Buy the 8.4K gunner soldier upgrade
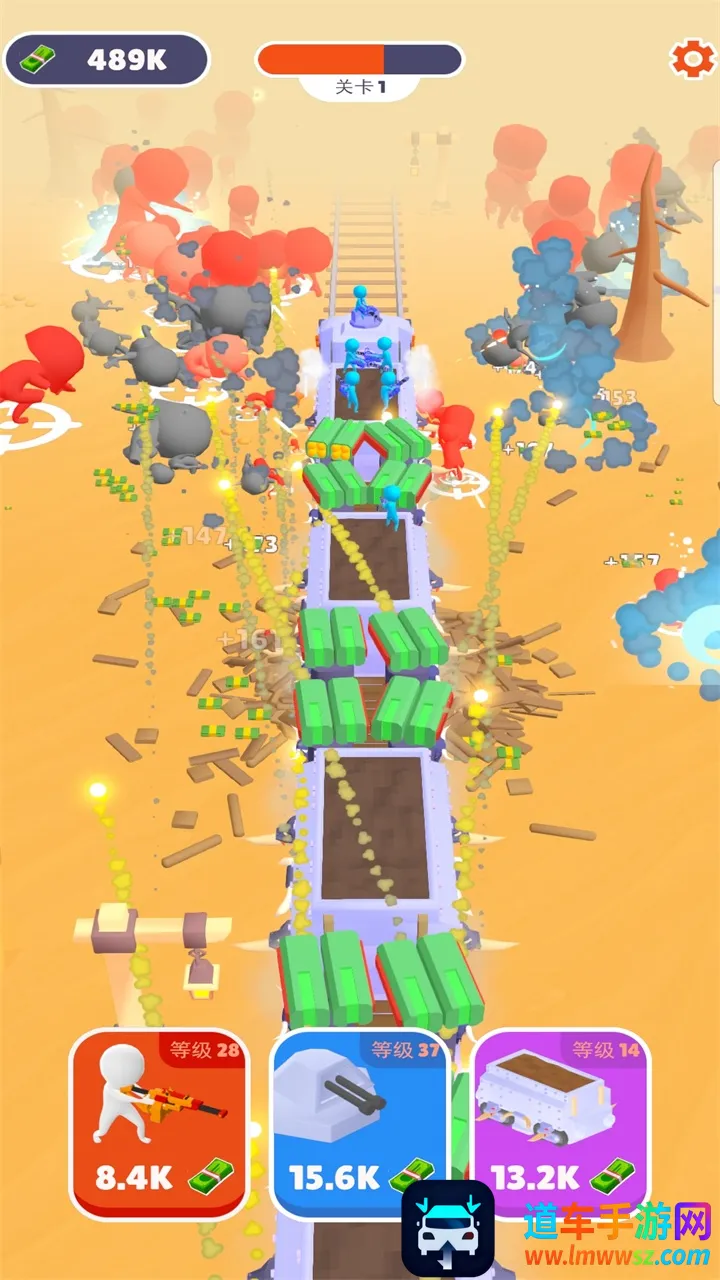The image size is (720, 1280). coord(160,1124)
